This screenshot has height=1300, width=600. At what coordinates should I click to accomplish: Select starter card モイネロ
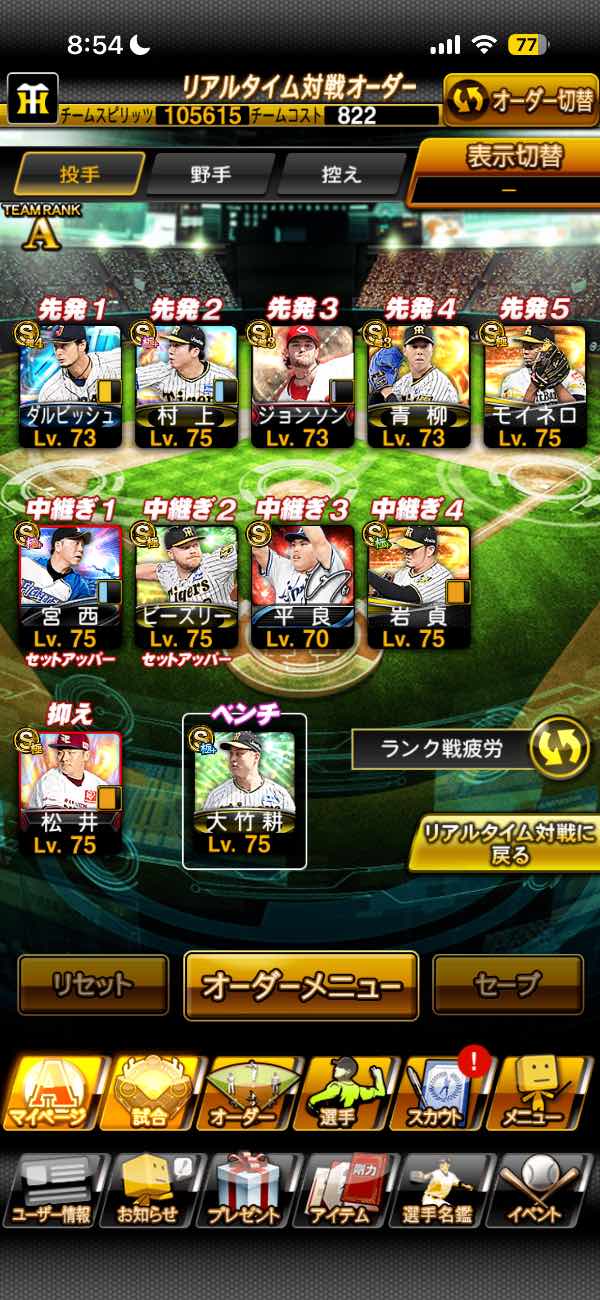534,385
